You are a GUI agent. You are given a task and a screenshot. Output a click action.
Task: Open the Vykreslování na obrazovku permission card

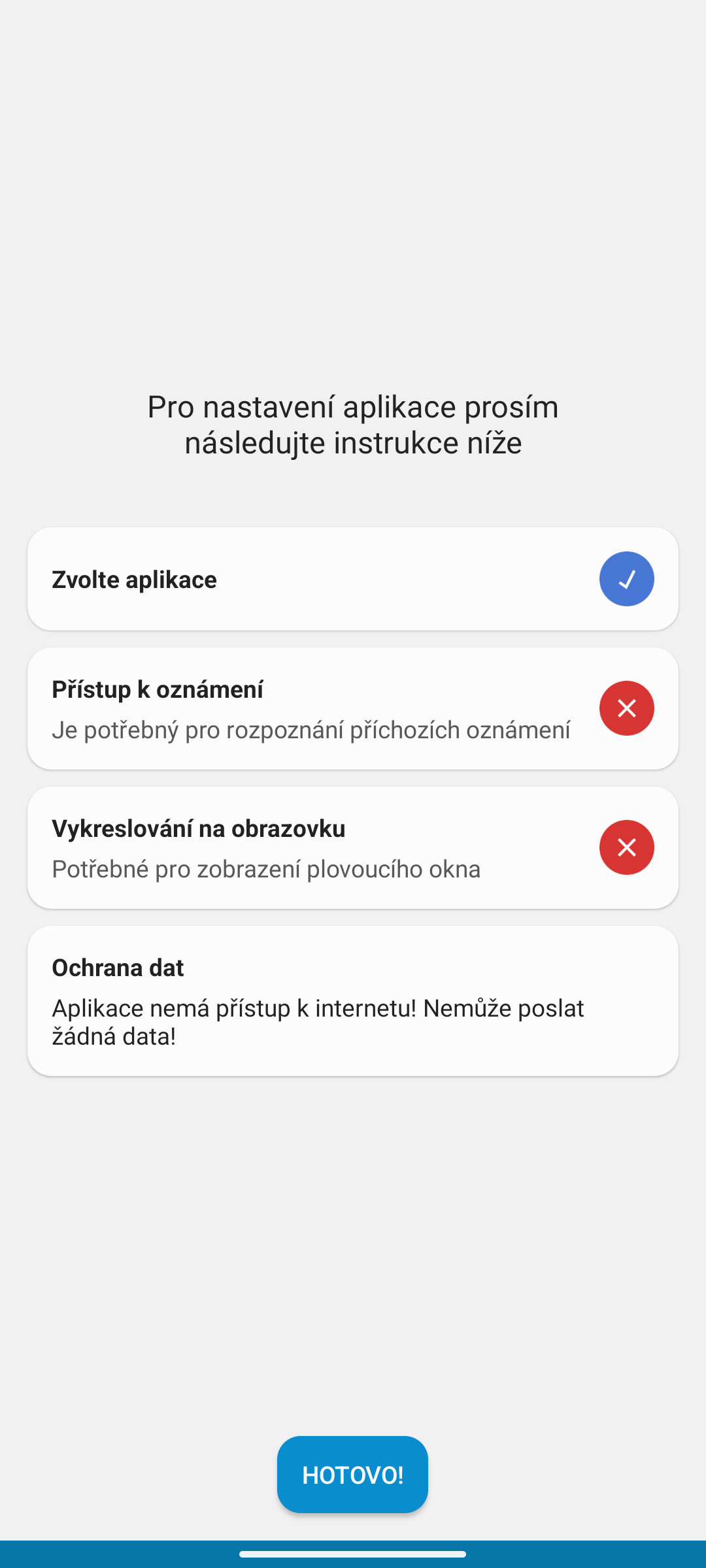[x=353, y=848]
